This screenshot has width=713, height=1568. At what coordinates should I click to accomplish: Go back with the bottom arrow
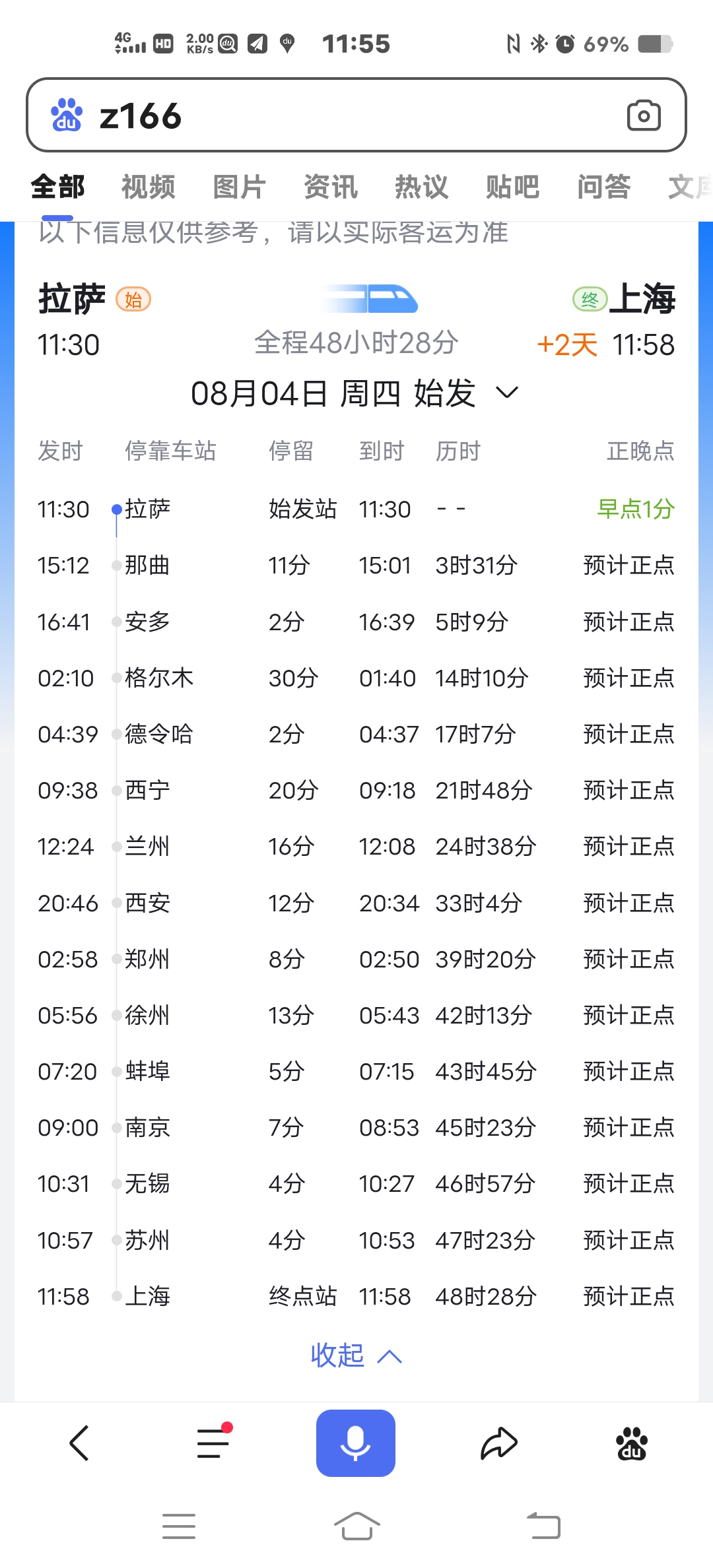pyautogui.click(x=79, y=1443)
